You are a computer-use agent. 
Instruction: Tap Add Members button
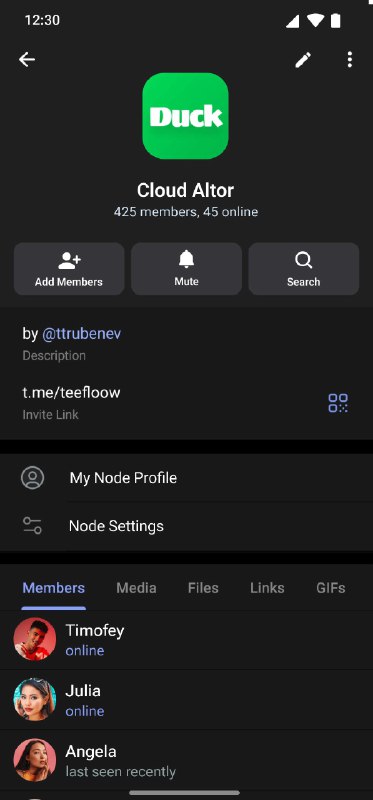pyautogui.click(x=69, y=269)
